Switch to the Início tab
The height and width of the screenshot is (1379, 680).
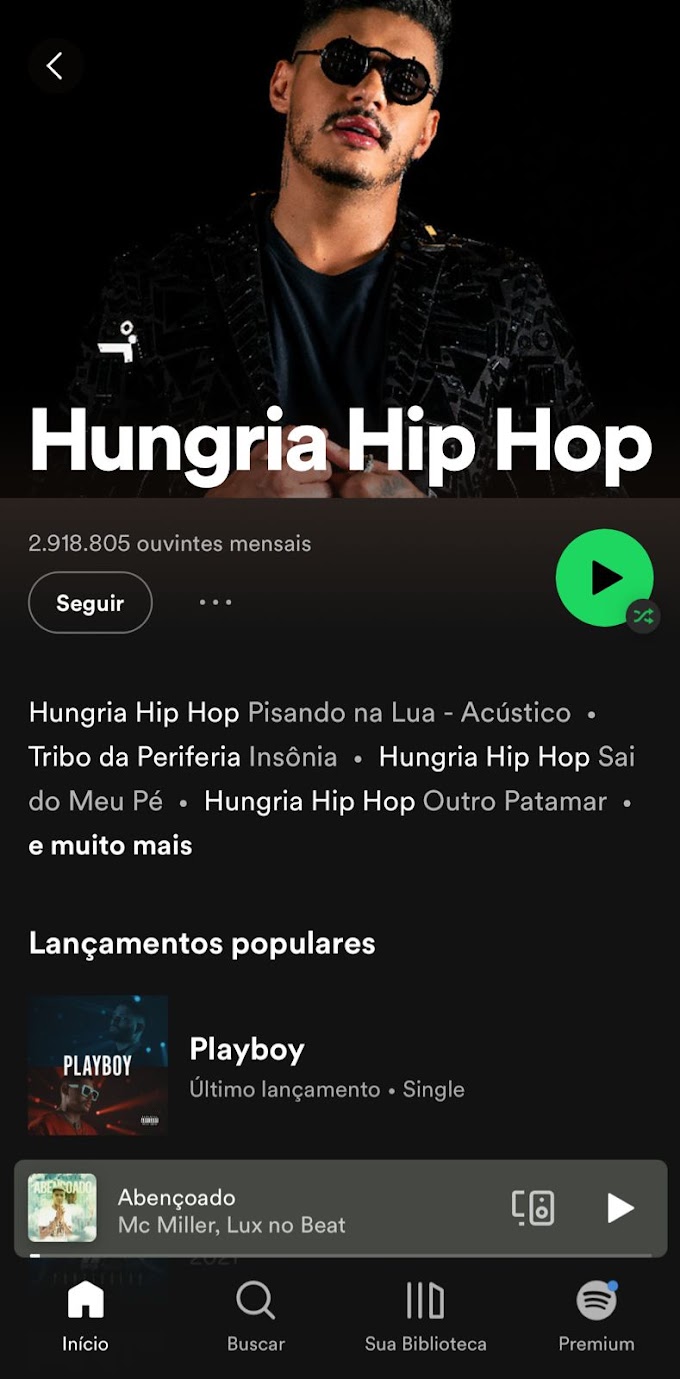pyautogui.click(x=85, y=1318)
